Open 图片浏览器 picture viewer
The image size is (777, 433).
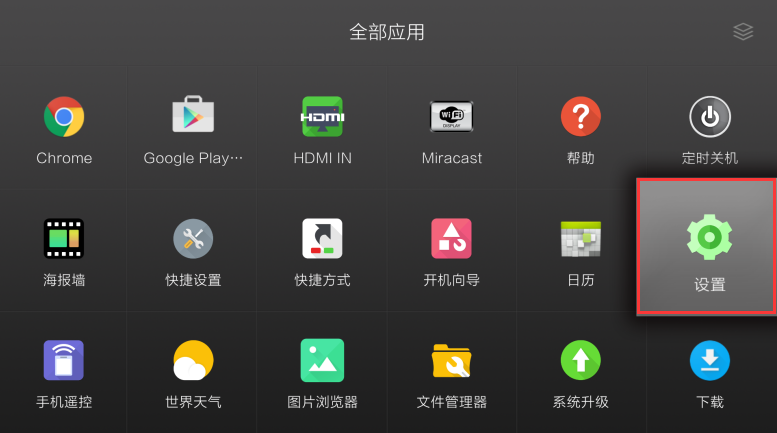click(x=322, y=362)
